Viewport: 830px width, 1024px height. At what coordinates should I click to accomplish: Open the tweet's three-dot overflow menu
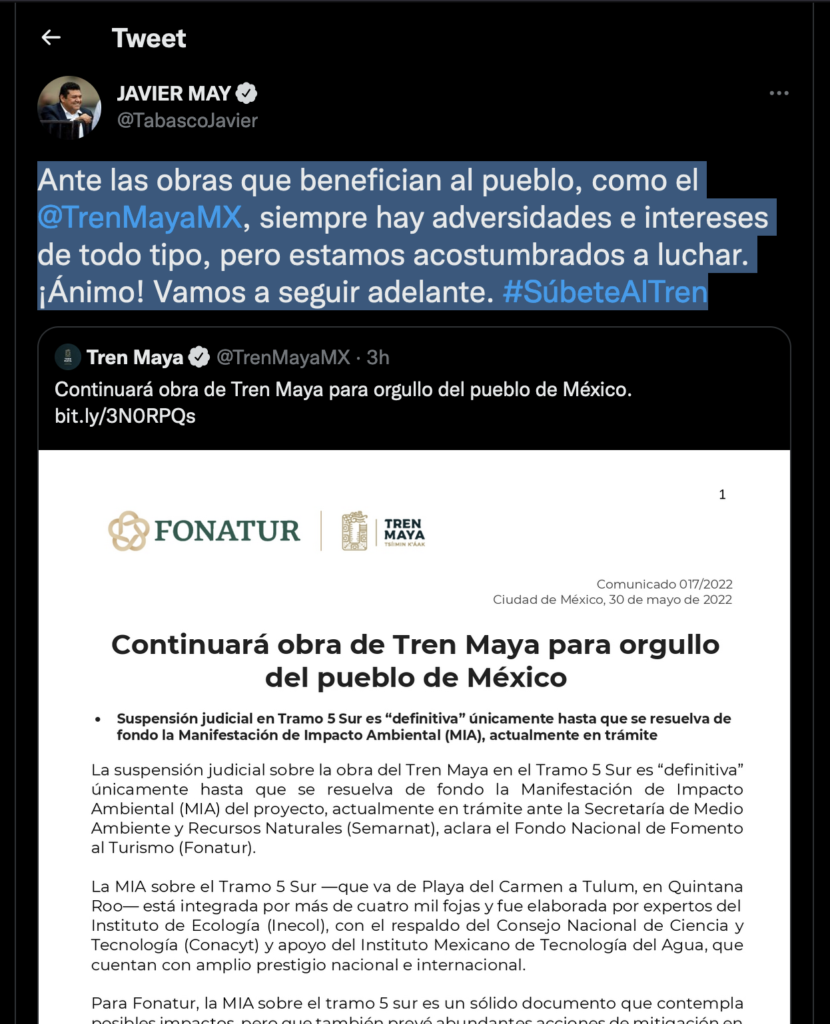[x=779, y=94]
